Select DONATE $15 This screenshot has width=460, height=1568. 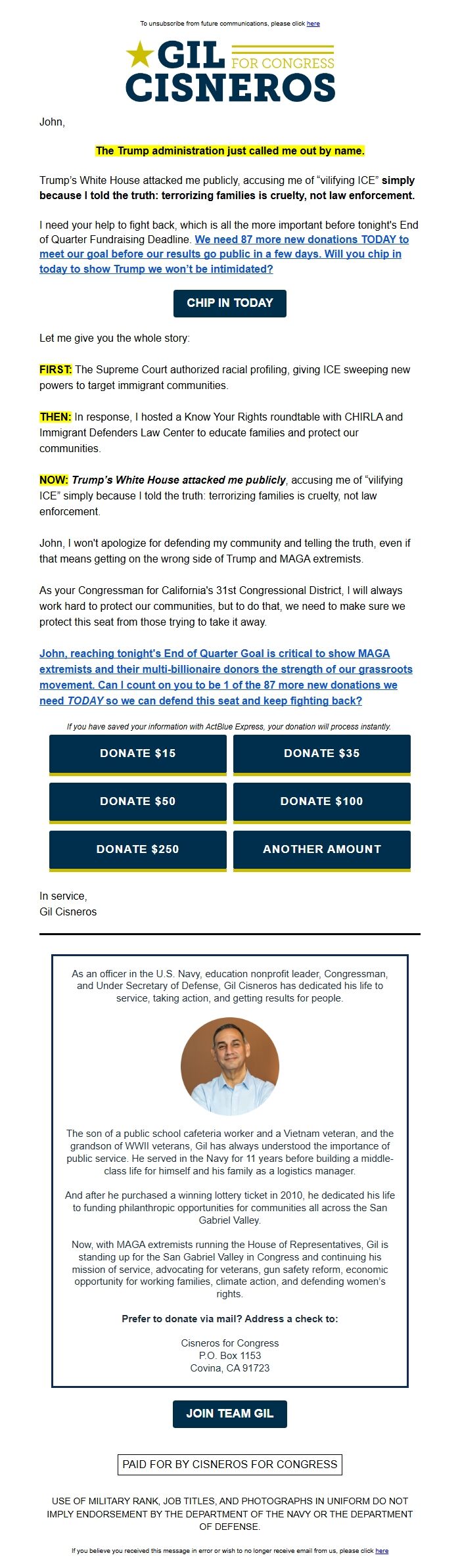point(137,753)
